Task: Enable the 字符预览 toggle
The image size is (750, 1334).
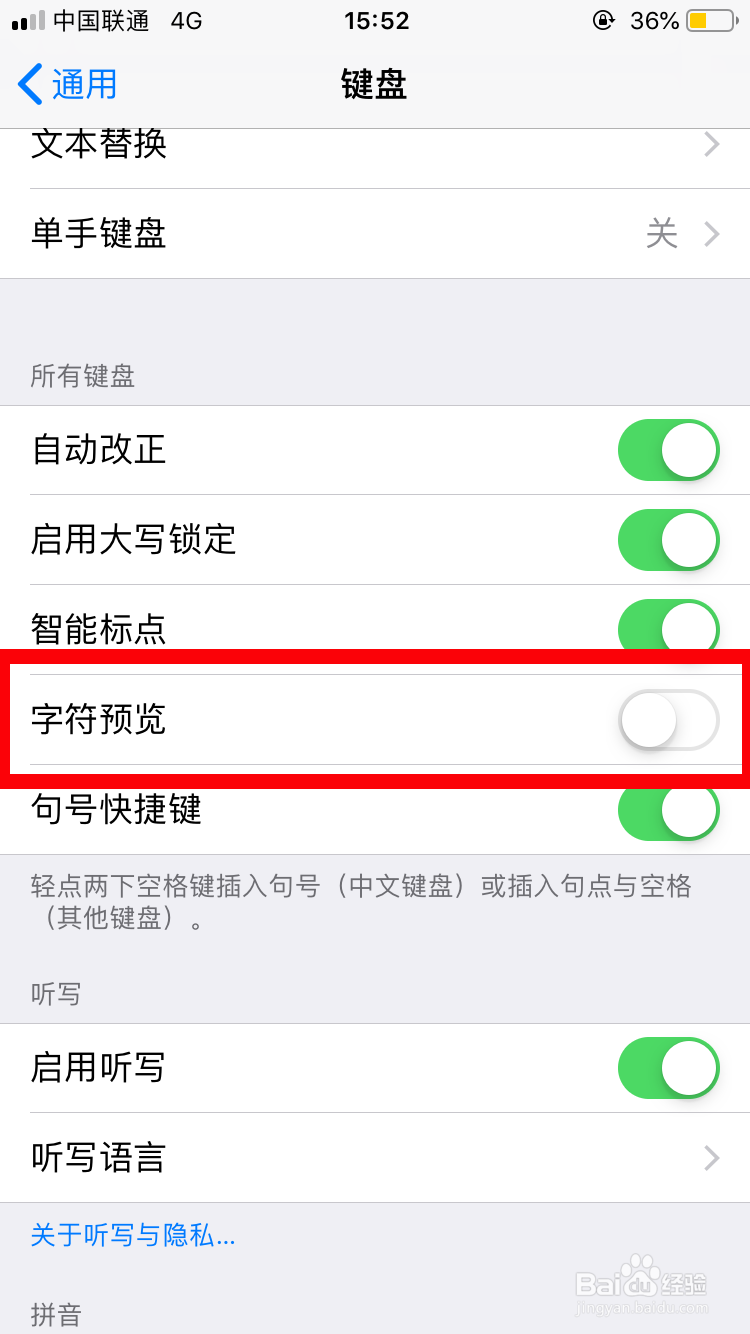Action: pos(668,720)
